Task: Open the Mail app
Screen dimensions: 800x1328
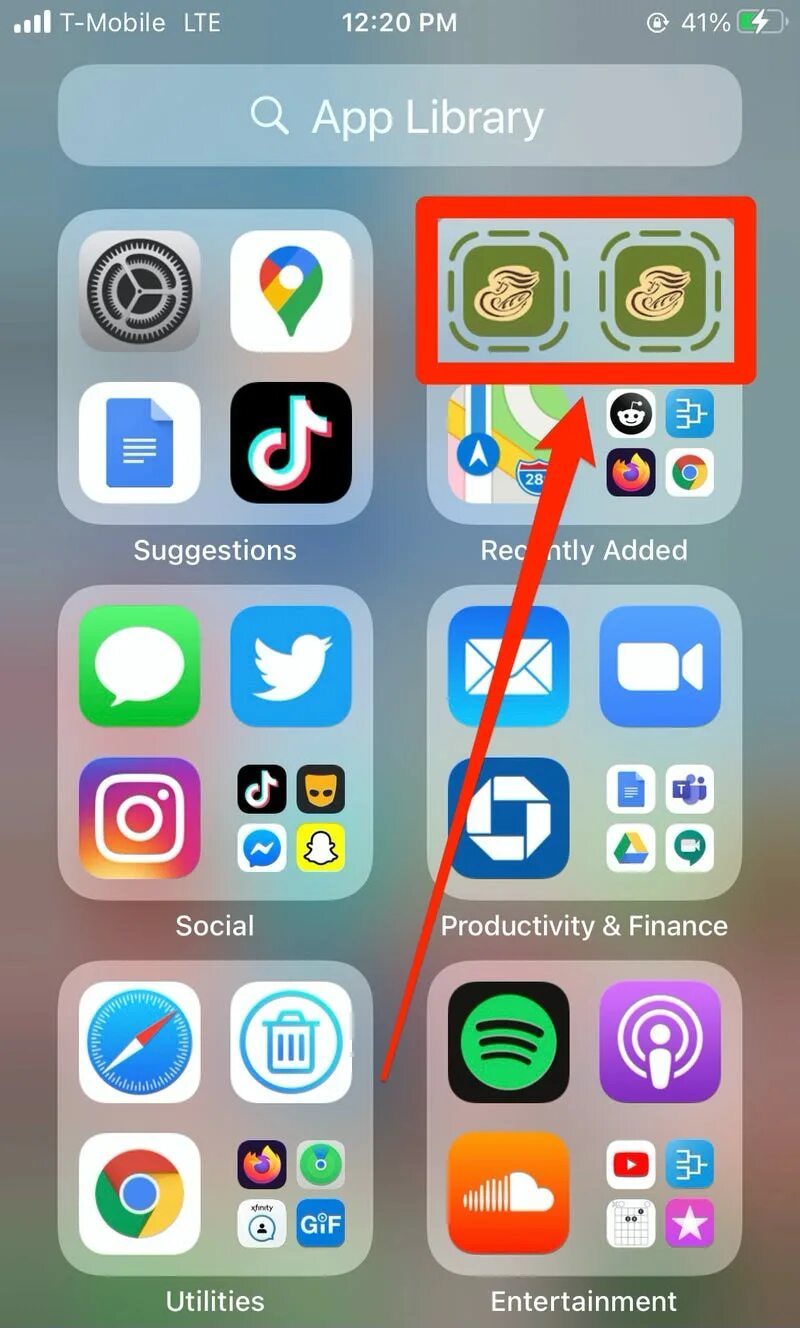Action: click(x=509, y=666)
